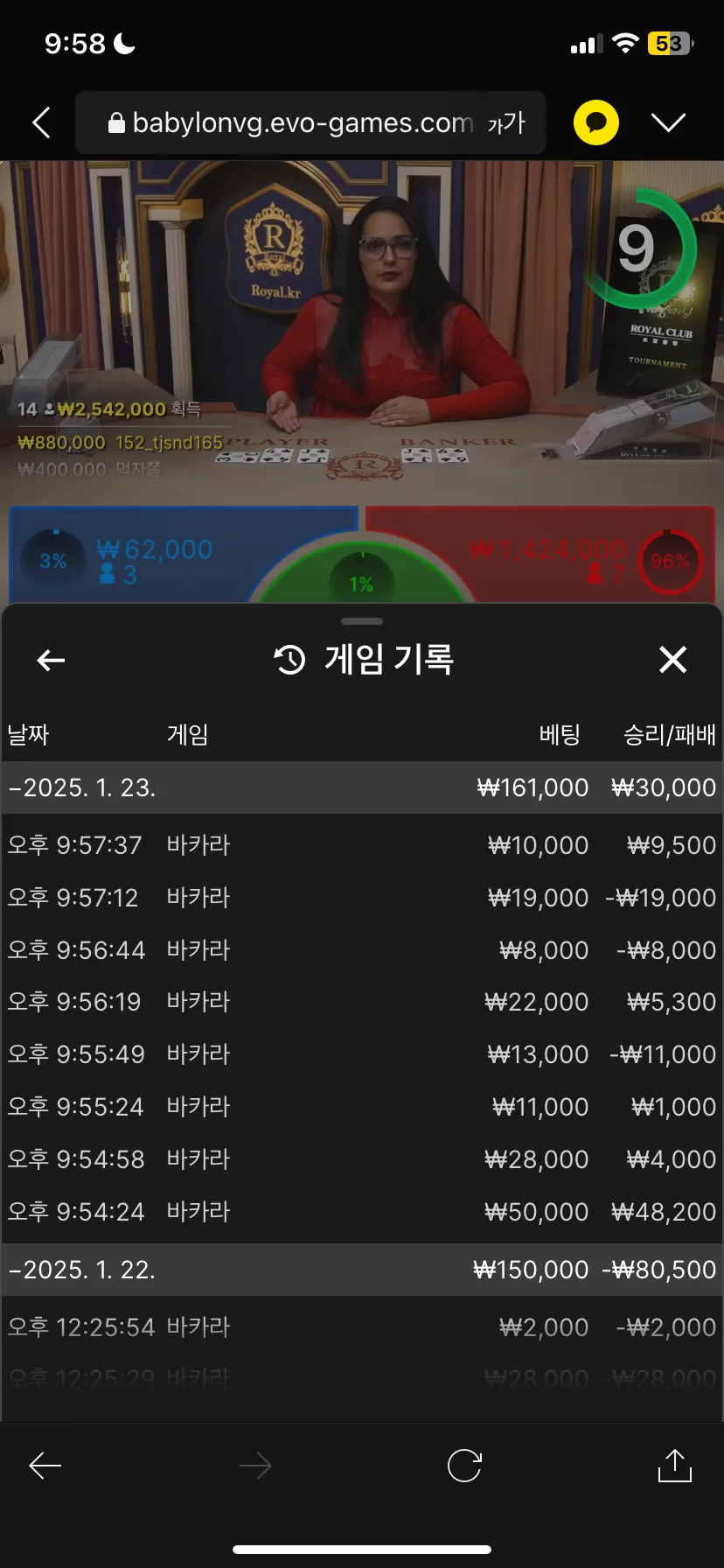Reload the page with refresh icon

(x=464, y=1466)
